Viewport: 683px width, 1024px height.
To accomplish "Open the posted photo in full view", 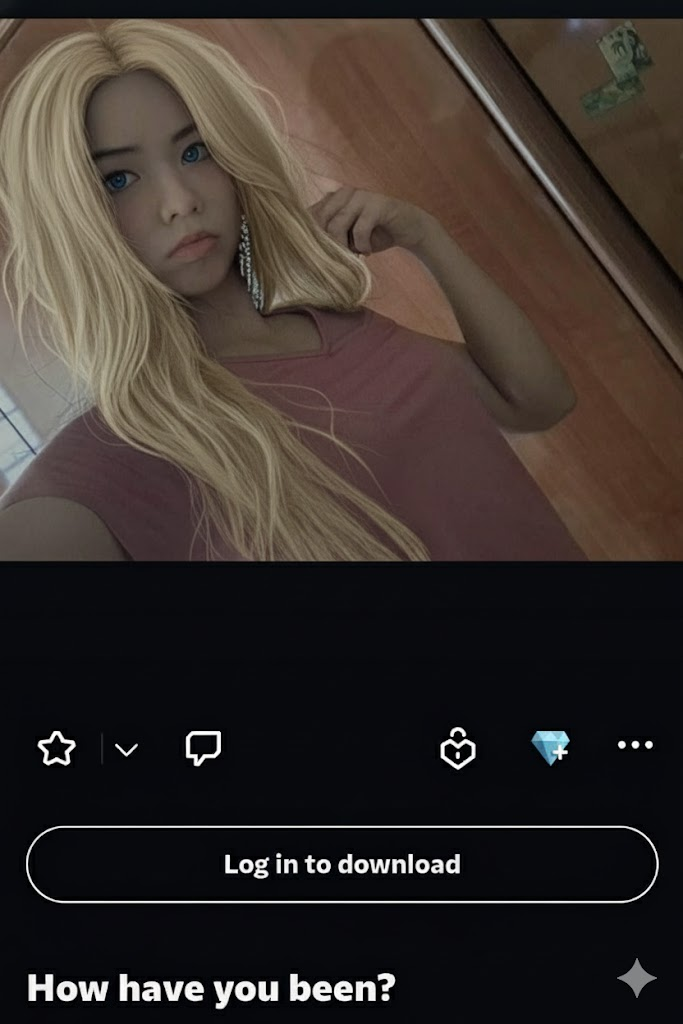I will [x=341, y=290].
